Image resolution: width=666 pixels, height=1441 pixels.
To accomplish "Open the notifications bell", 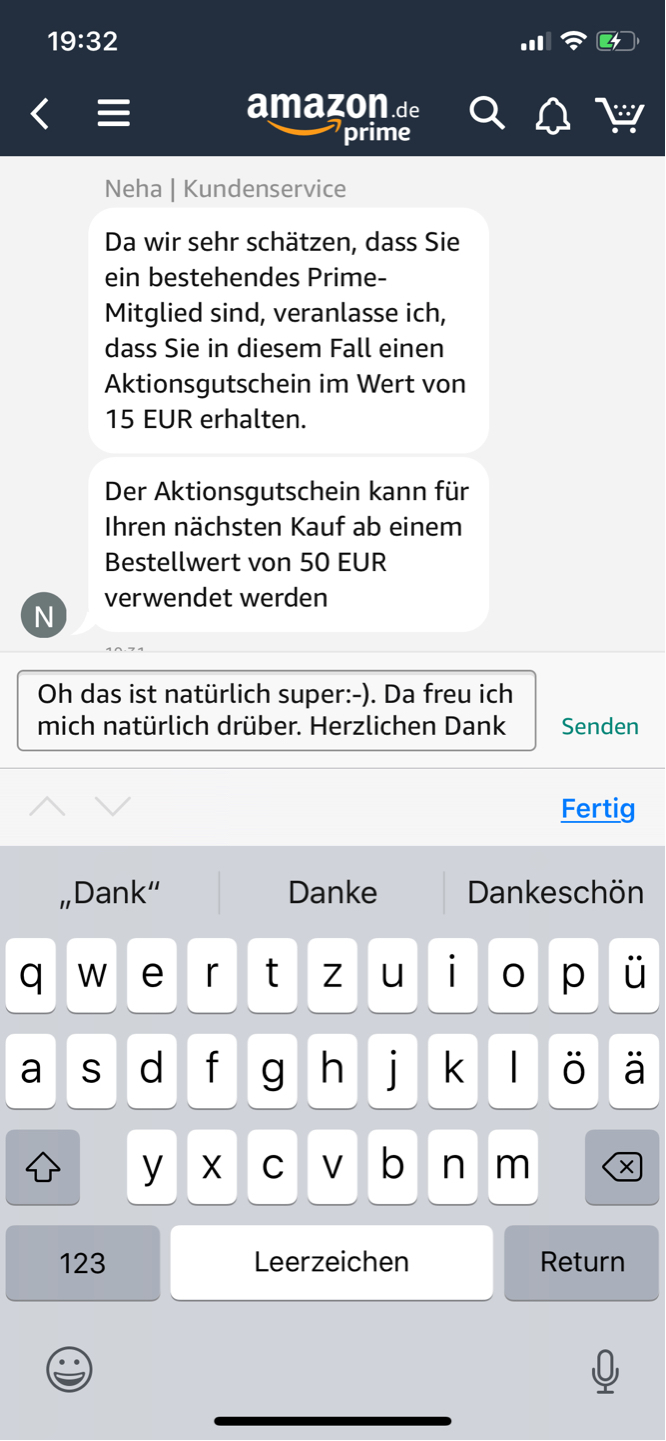I will pyautogui.click(x=553, y=114).
